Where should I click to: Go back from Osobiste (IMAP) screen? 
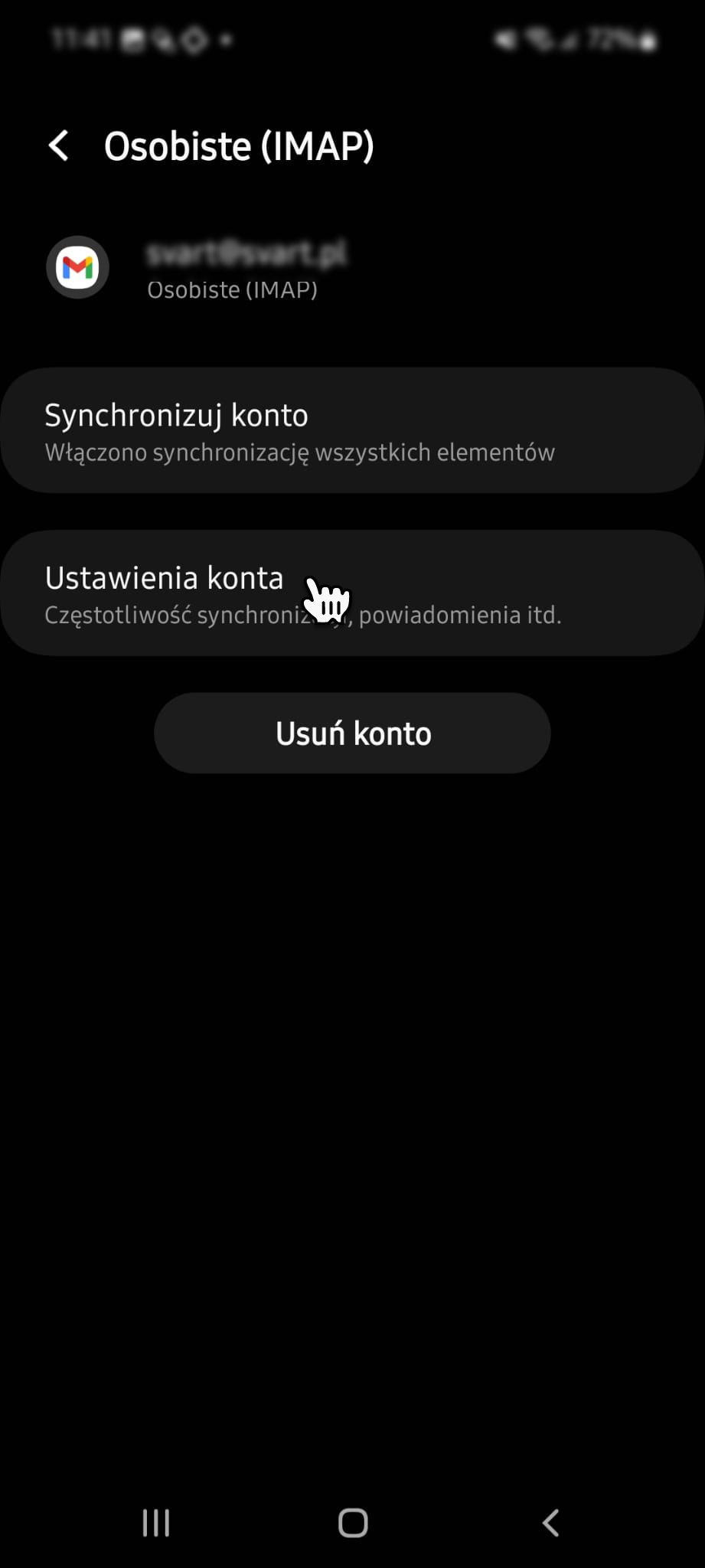(x=59, y=145)
